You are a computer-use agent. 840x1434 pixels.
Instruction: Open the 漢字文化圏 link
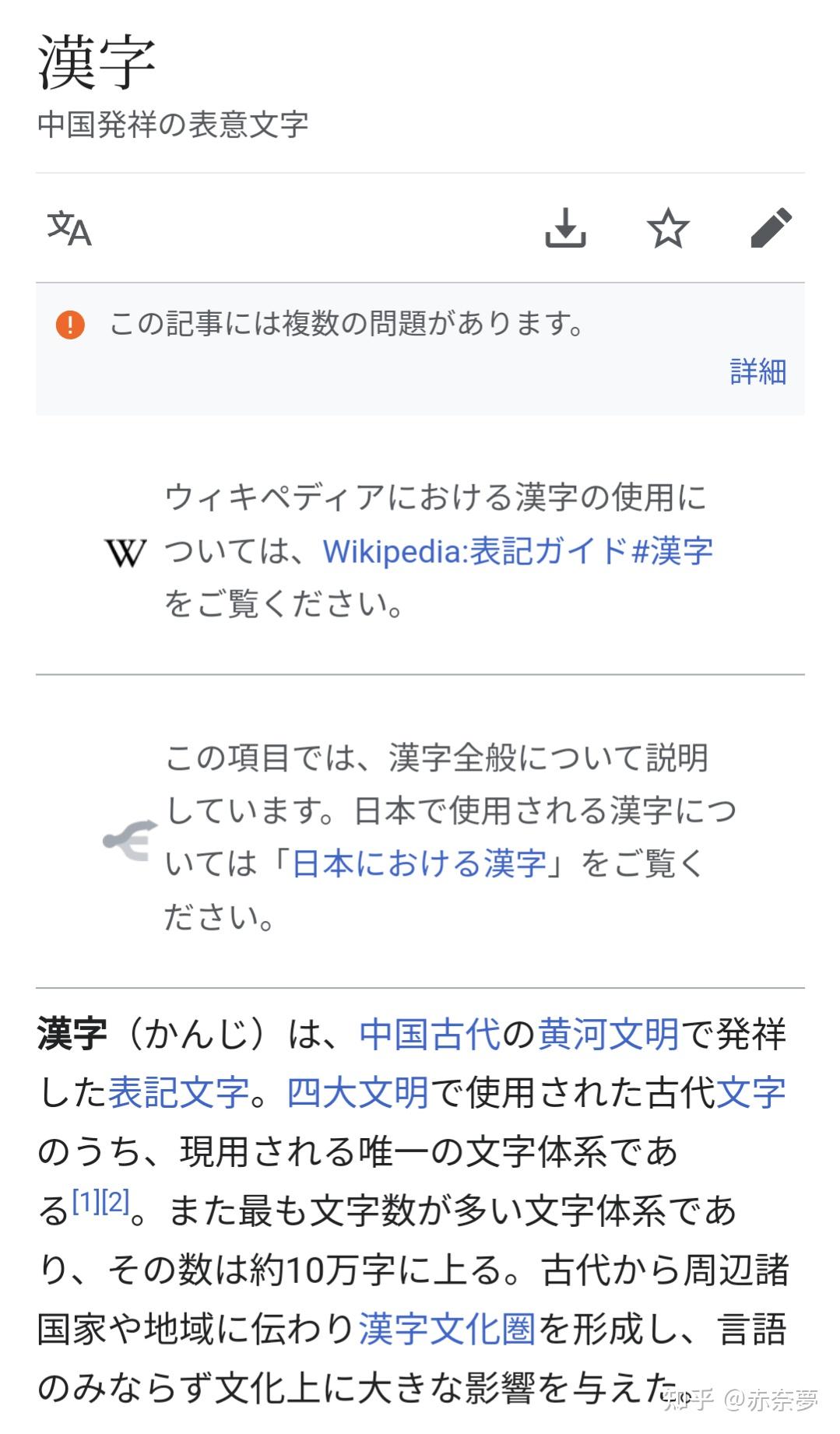point(446,1329)
